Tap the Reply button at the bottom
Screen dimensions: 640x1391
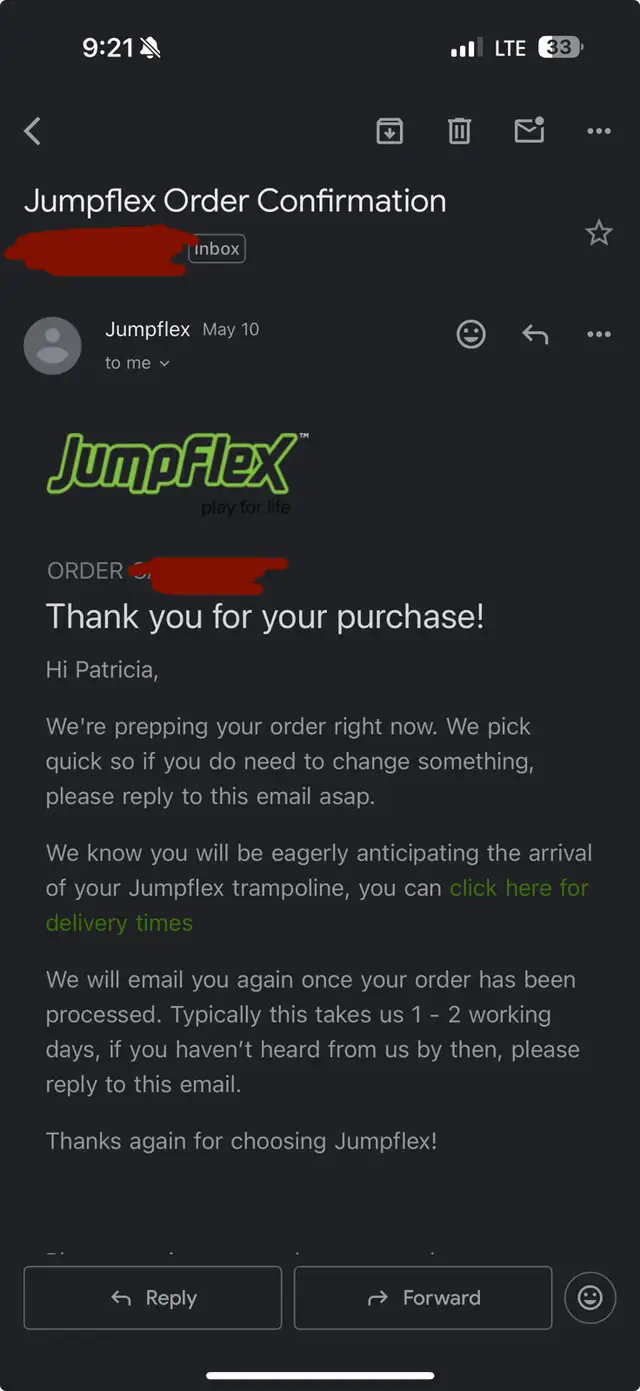tap(153, 1298)
